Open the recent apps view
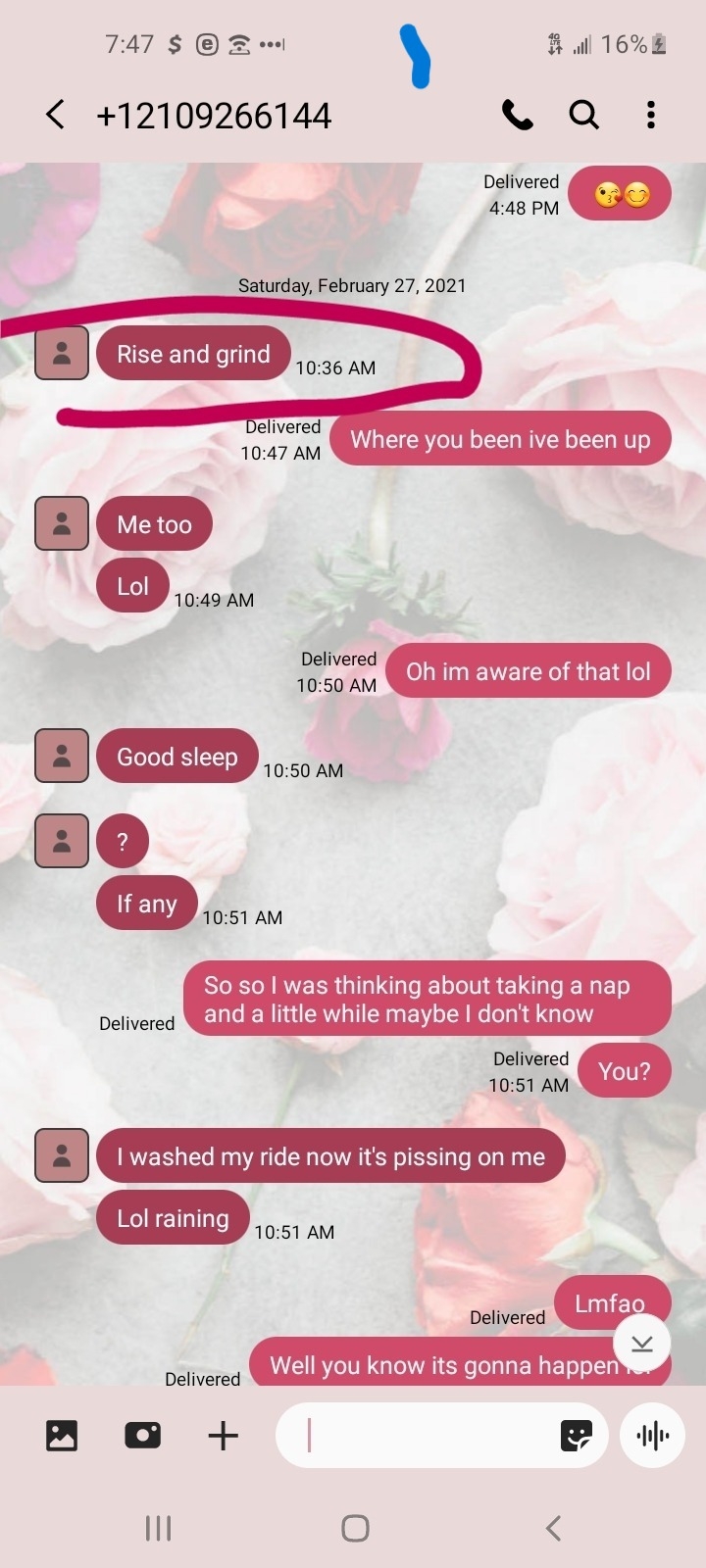Image resolution: width=706 pixels, height=1568 pixels. point(158,1528)
